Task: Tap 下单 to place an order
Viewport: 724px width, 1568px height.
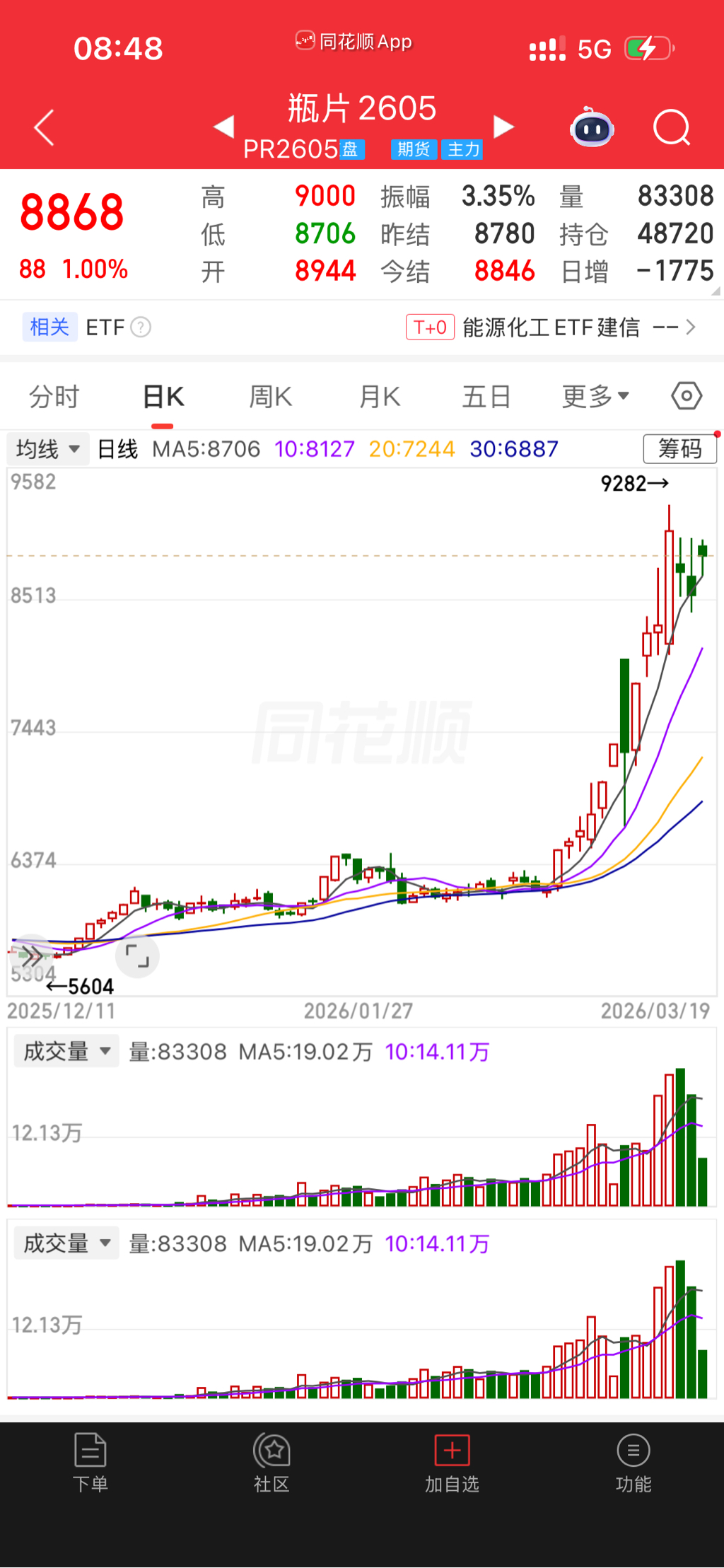Action: (x=90, y=1462)
